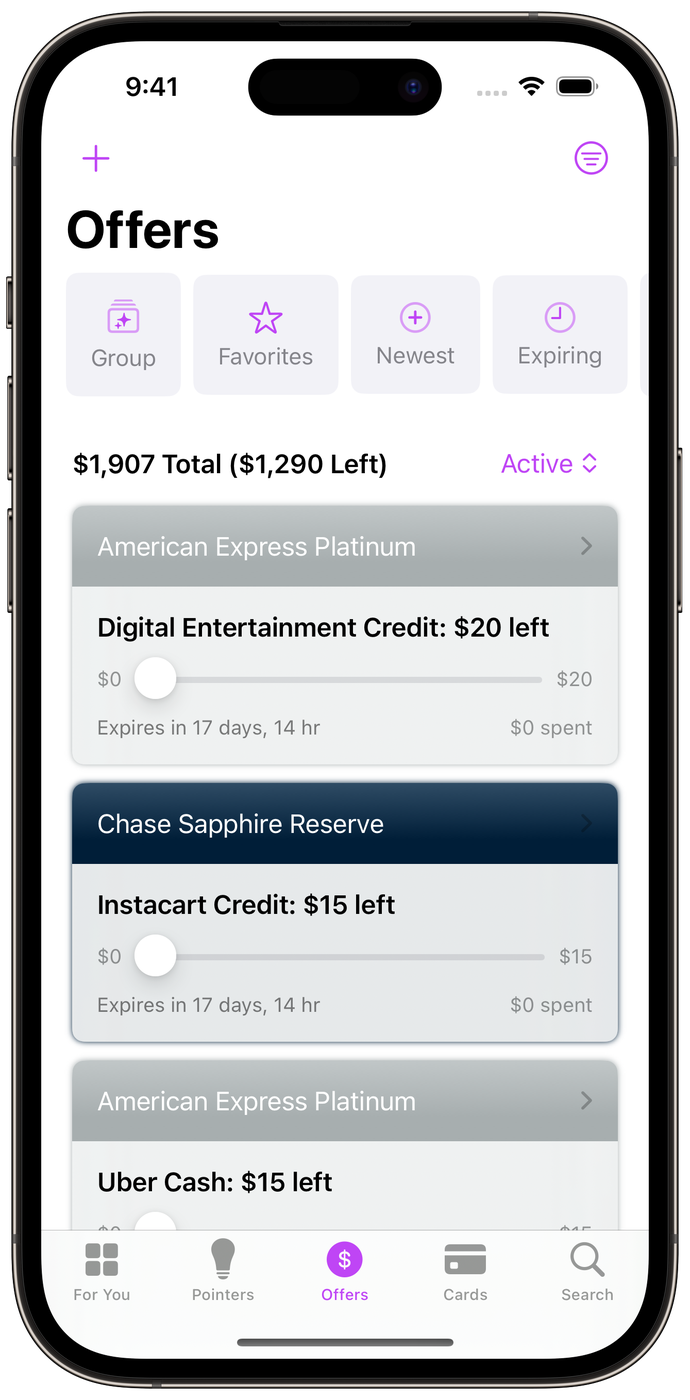Viewport: 690px width, 1400px height.
Task: Open the Search tab
Action: click(x=587, y=1271)
